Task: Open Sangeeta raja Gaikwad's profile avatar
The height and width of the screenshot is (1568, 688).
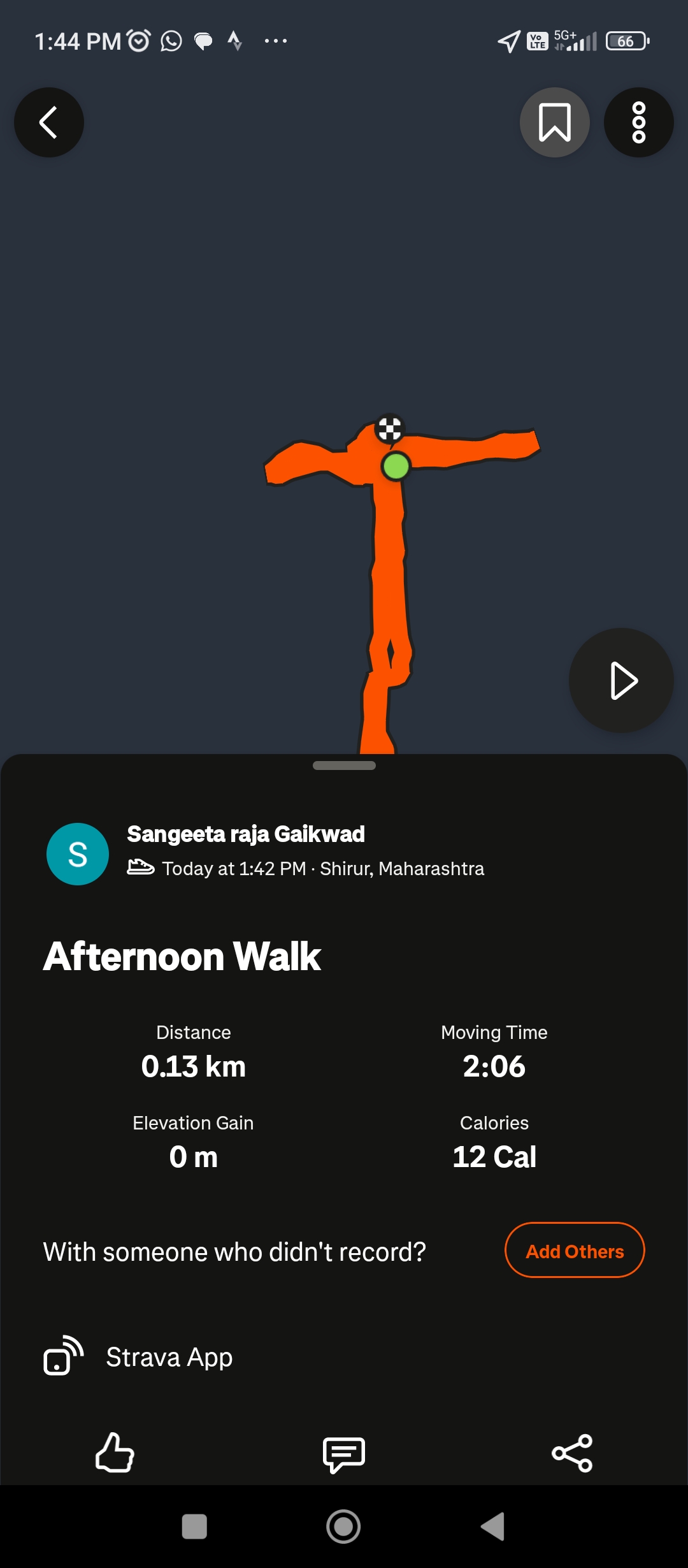Action: 78,854
